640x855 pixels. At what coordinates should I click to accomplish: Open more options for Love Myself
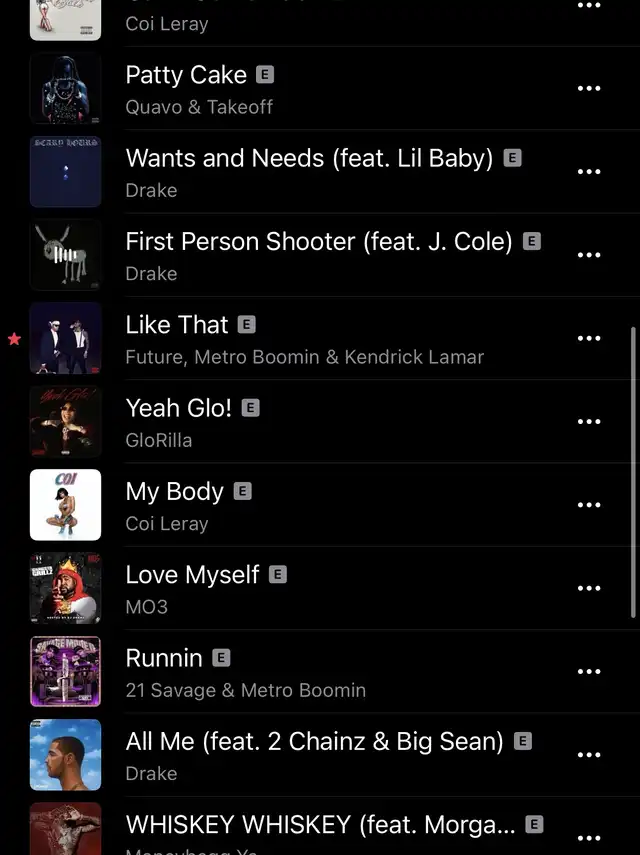click(x=589, y=588)
